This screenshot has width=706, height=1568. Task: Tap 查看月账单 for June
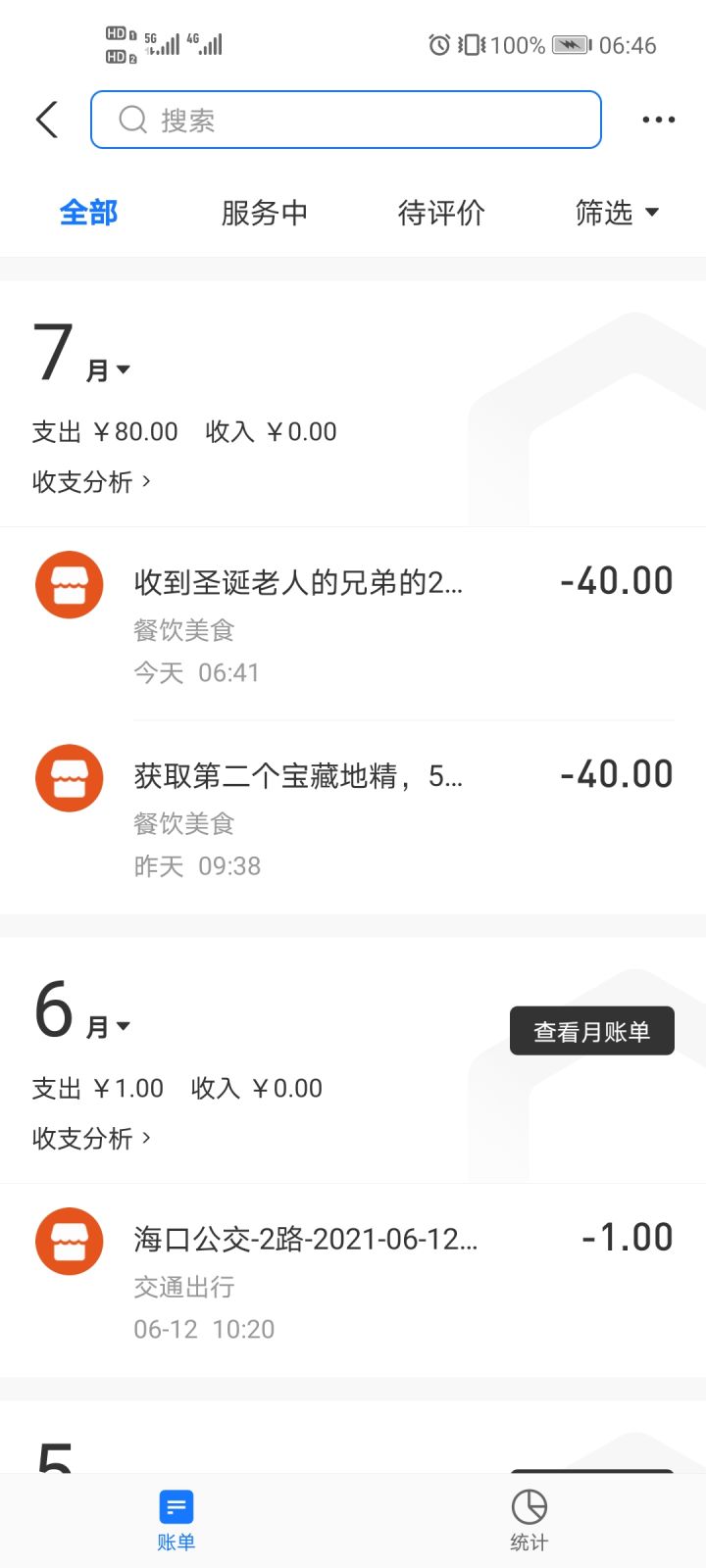[591, 1031]
